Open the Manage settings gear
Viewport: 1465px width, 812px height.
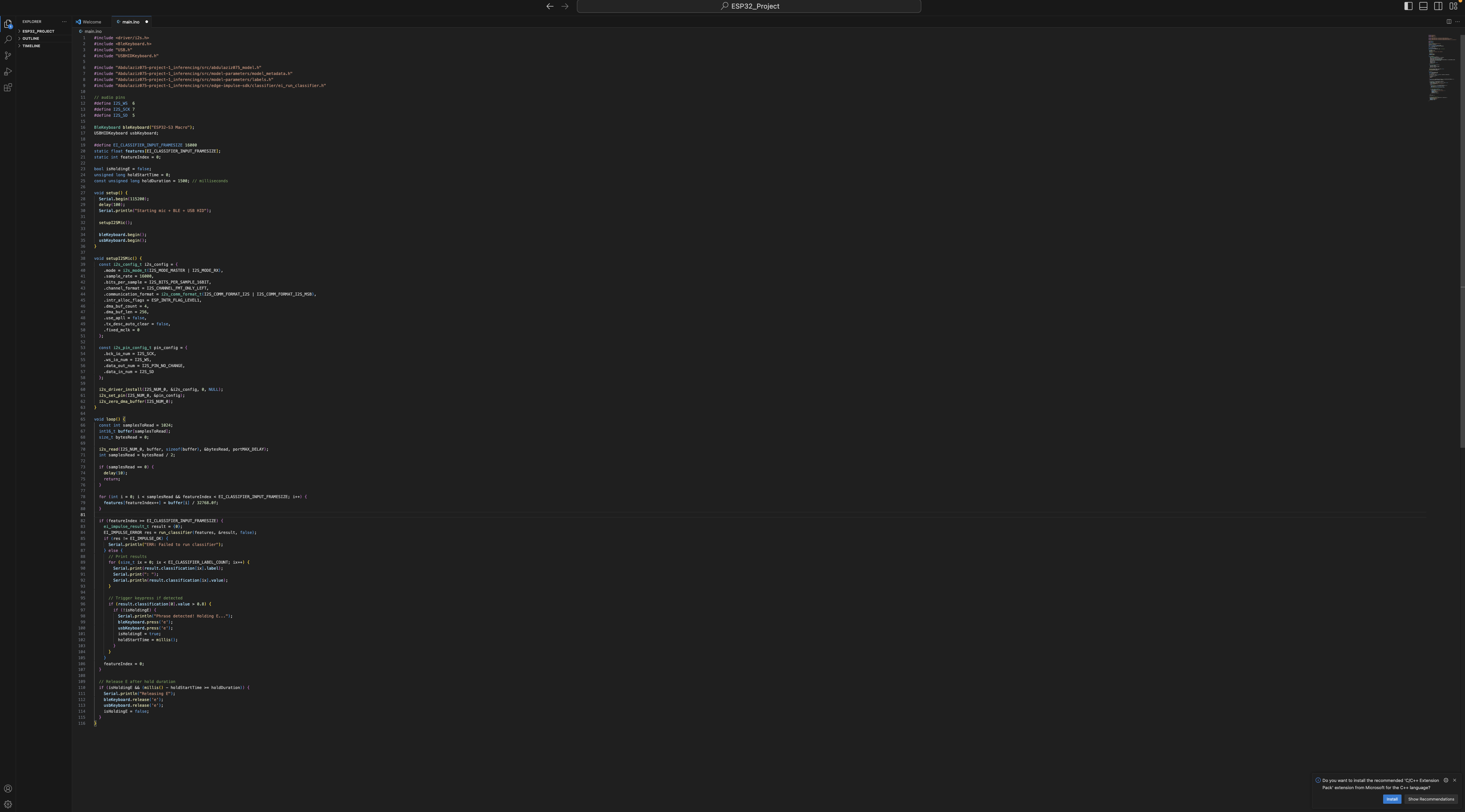[x=8, y=804]
